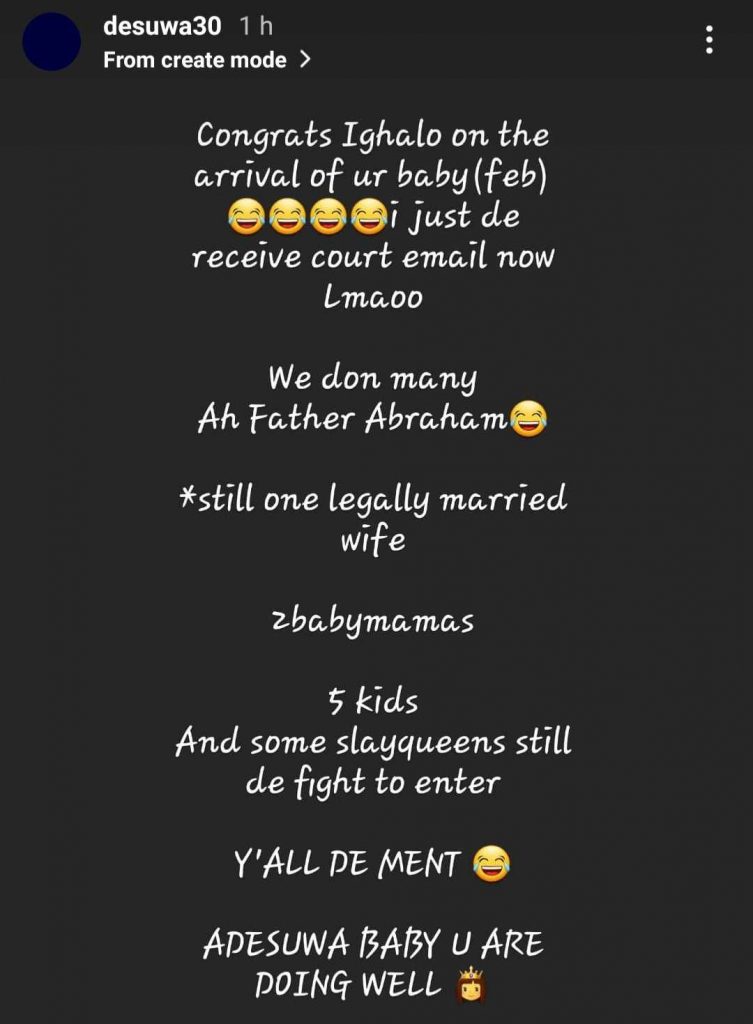The width and height of the screenshot is (753, 1024).
Task: Open the three-dot overflow menu
Action: point(709,40)
